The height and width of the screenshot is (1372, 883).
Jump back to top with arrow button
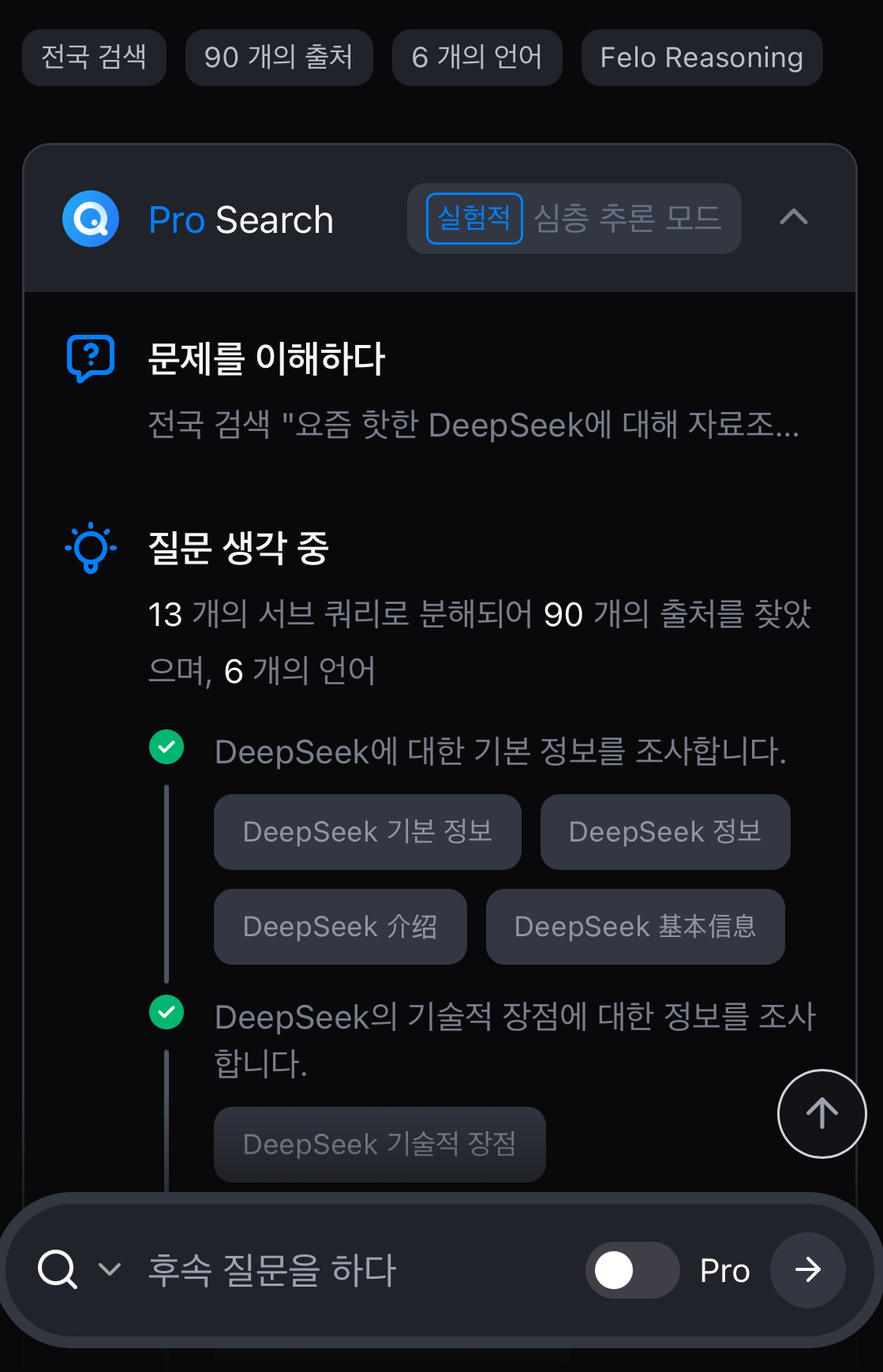pyautogui.click(x=821, y=1114)
